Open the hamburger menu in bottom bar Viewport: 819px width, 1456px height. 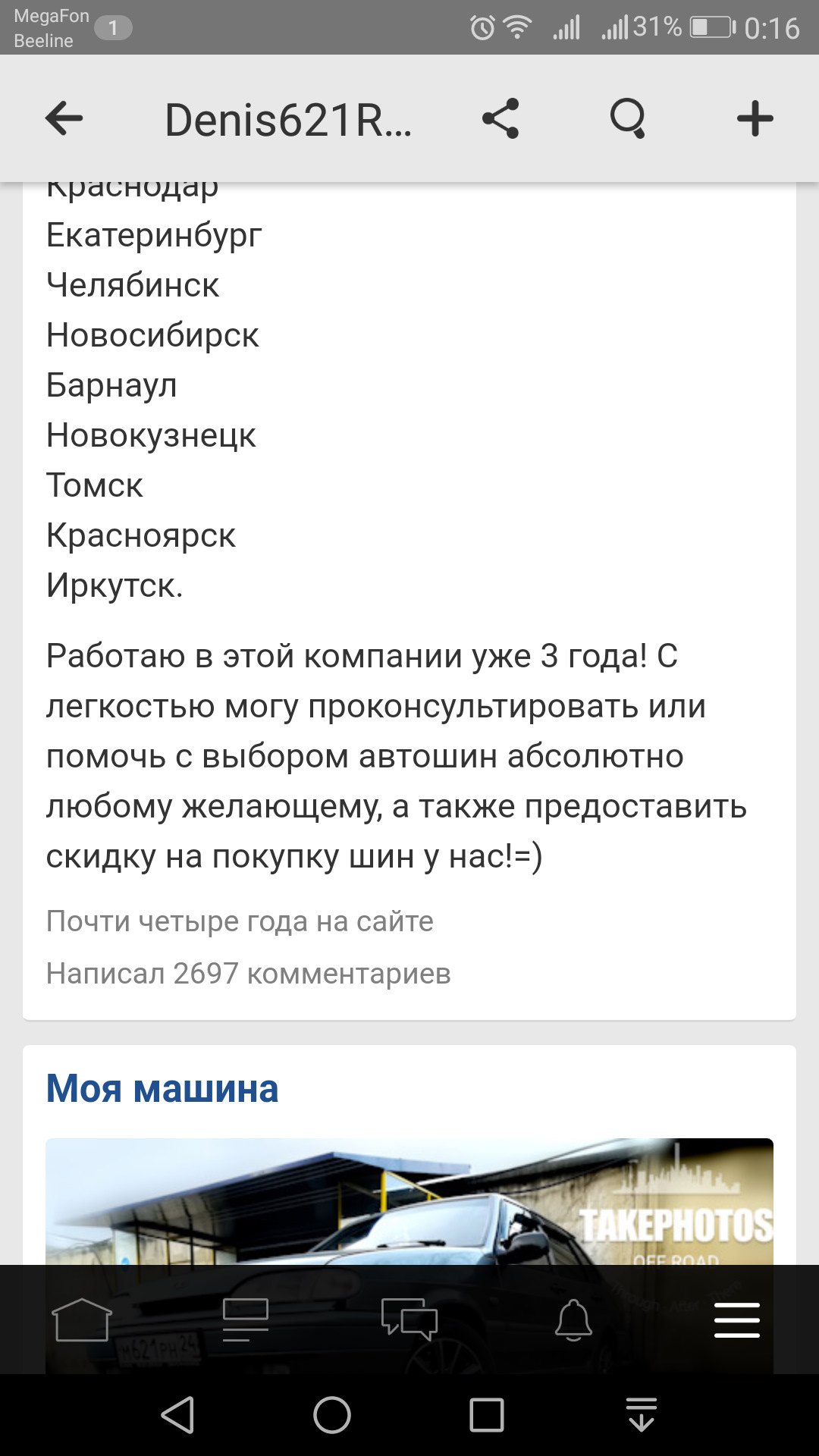click(x=737, y=1319)
